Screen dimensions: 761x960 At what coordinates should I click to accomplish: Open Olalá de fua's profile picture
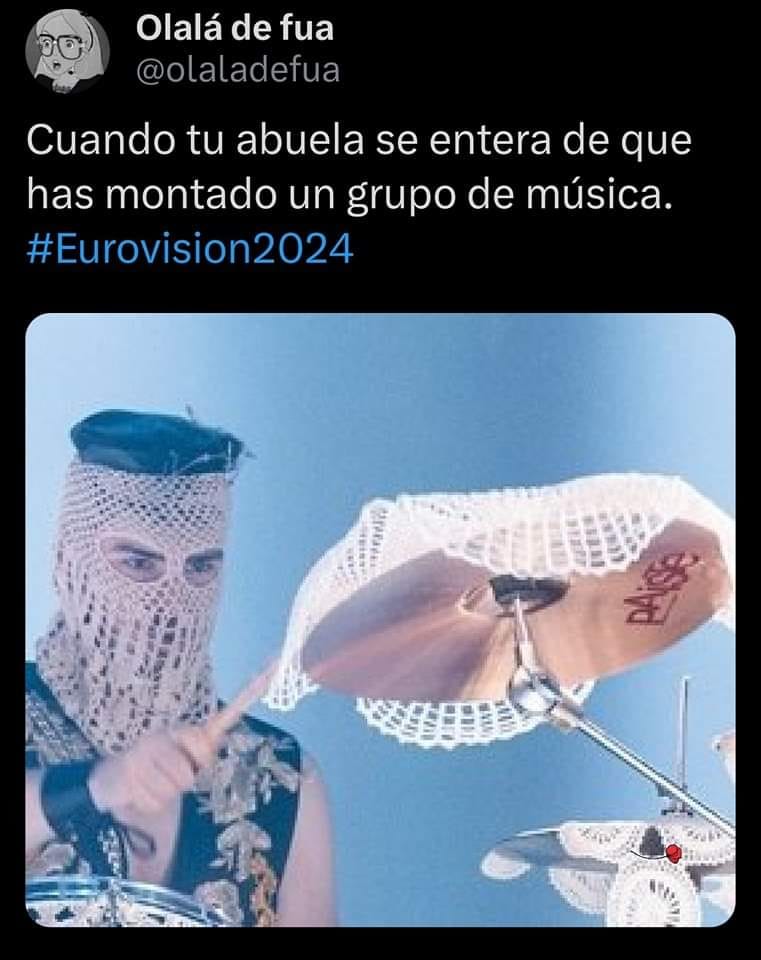coord(69,50)
